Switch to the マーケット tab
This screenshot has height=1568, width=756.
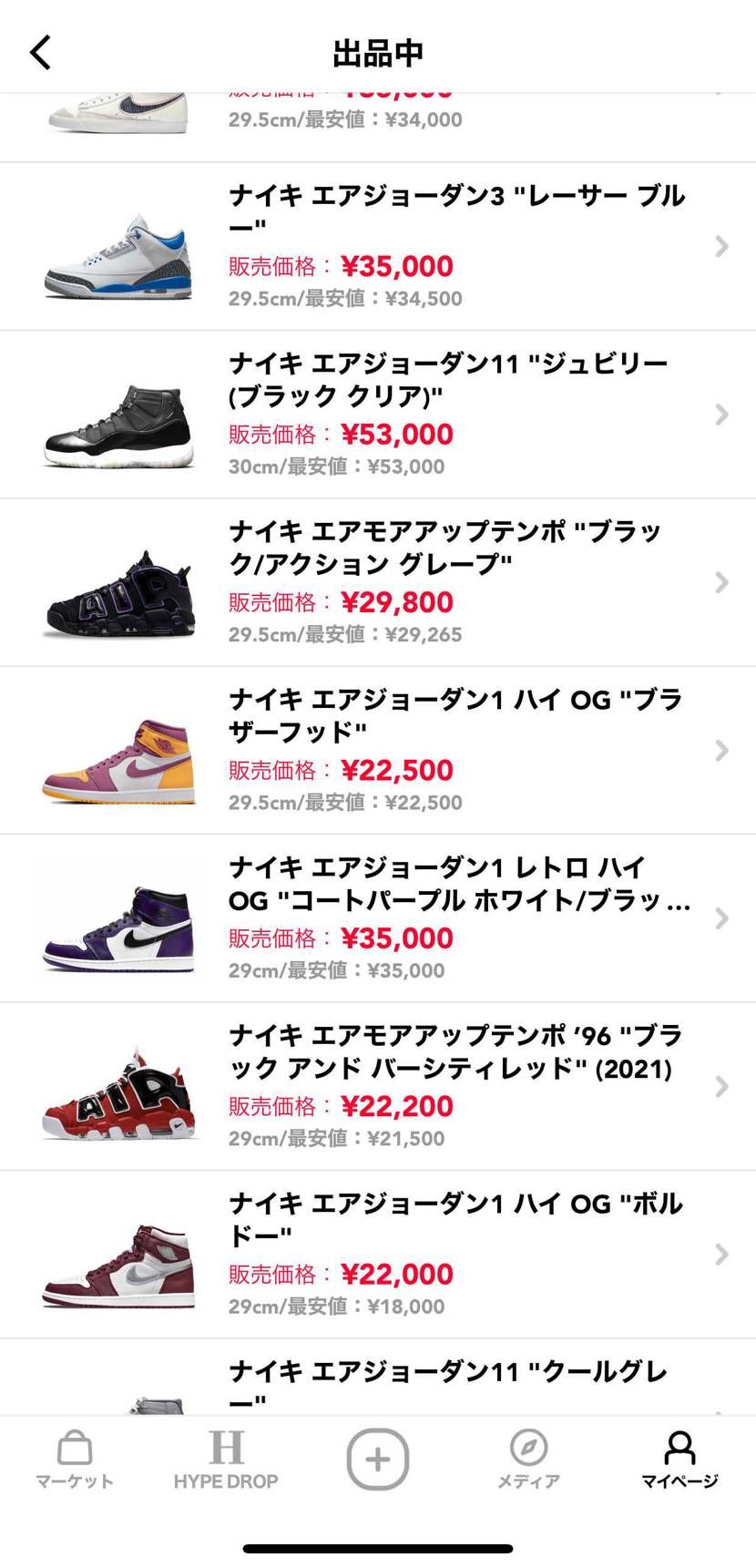(x=75, y=1459)
